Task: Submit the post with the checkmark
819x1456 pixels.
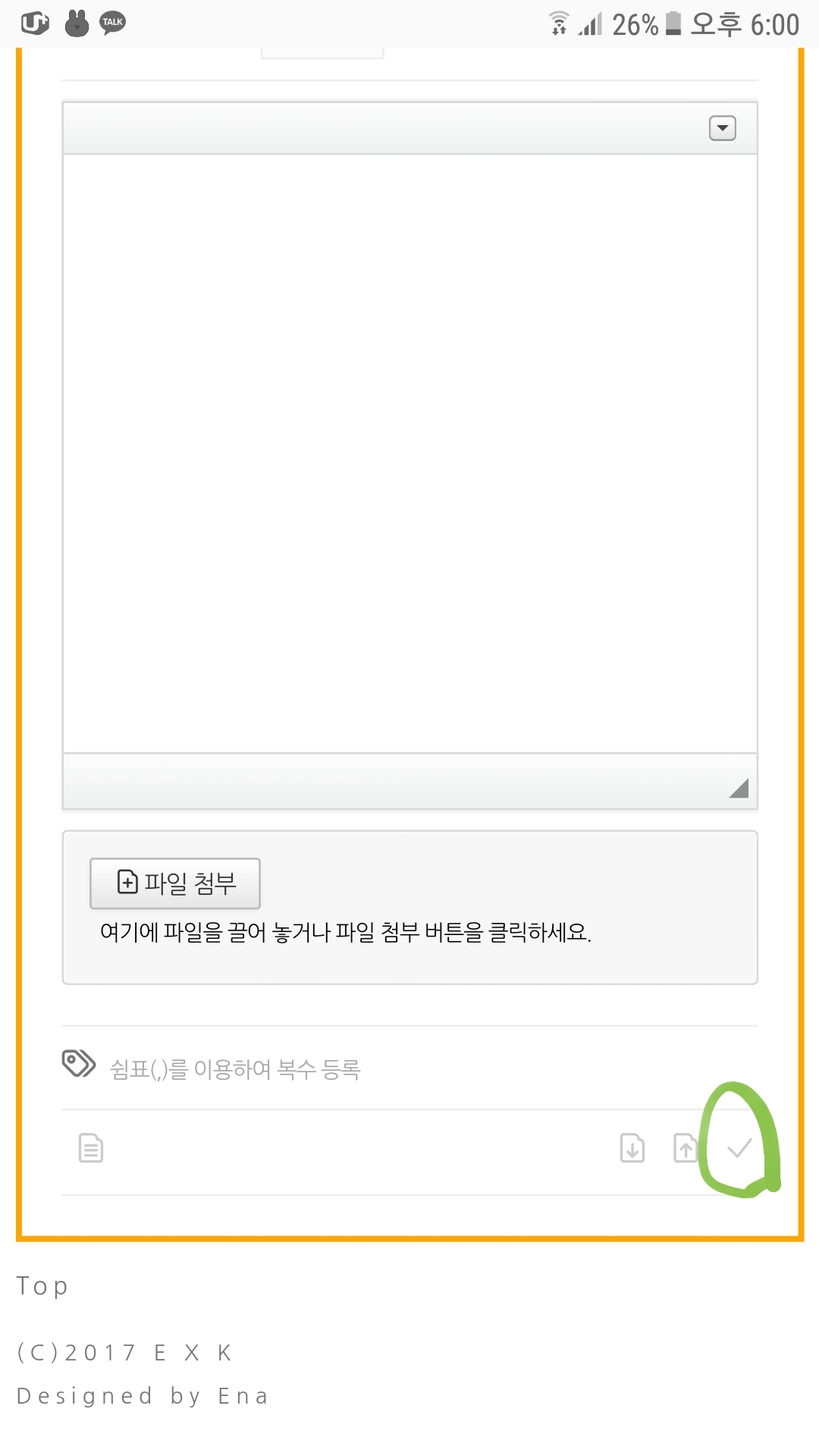Action: (x=739, y=1148)
